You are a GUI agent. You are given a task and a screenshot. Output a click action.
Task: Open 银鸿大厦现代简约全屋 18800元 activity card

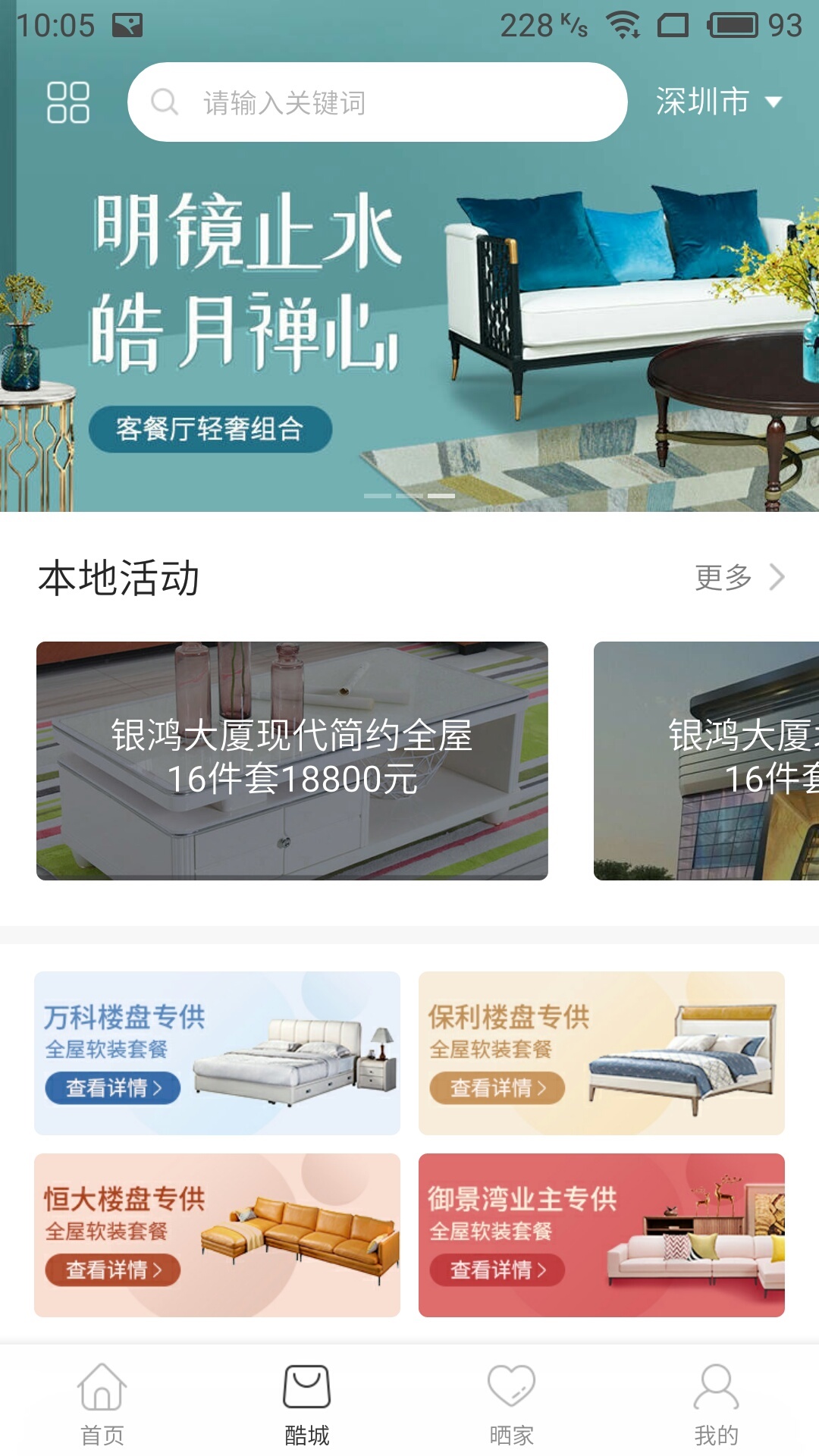click(292, 761)
